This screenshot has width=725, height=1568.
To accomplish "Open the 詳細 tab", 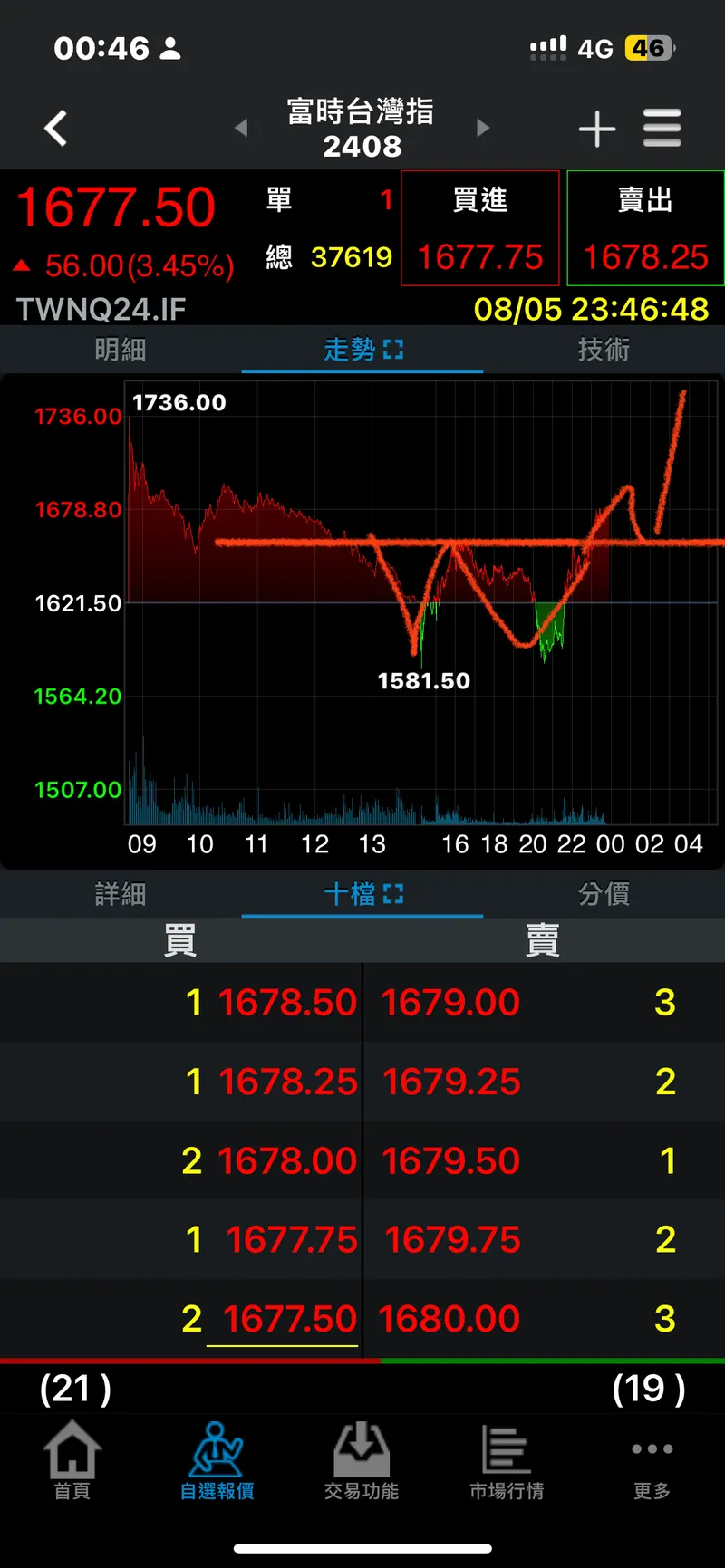I will (121, 895).
